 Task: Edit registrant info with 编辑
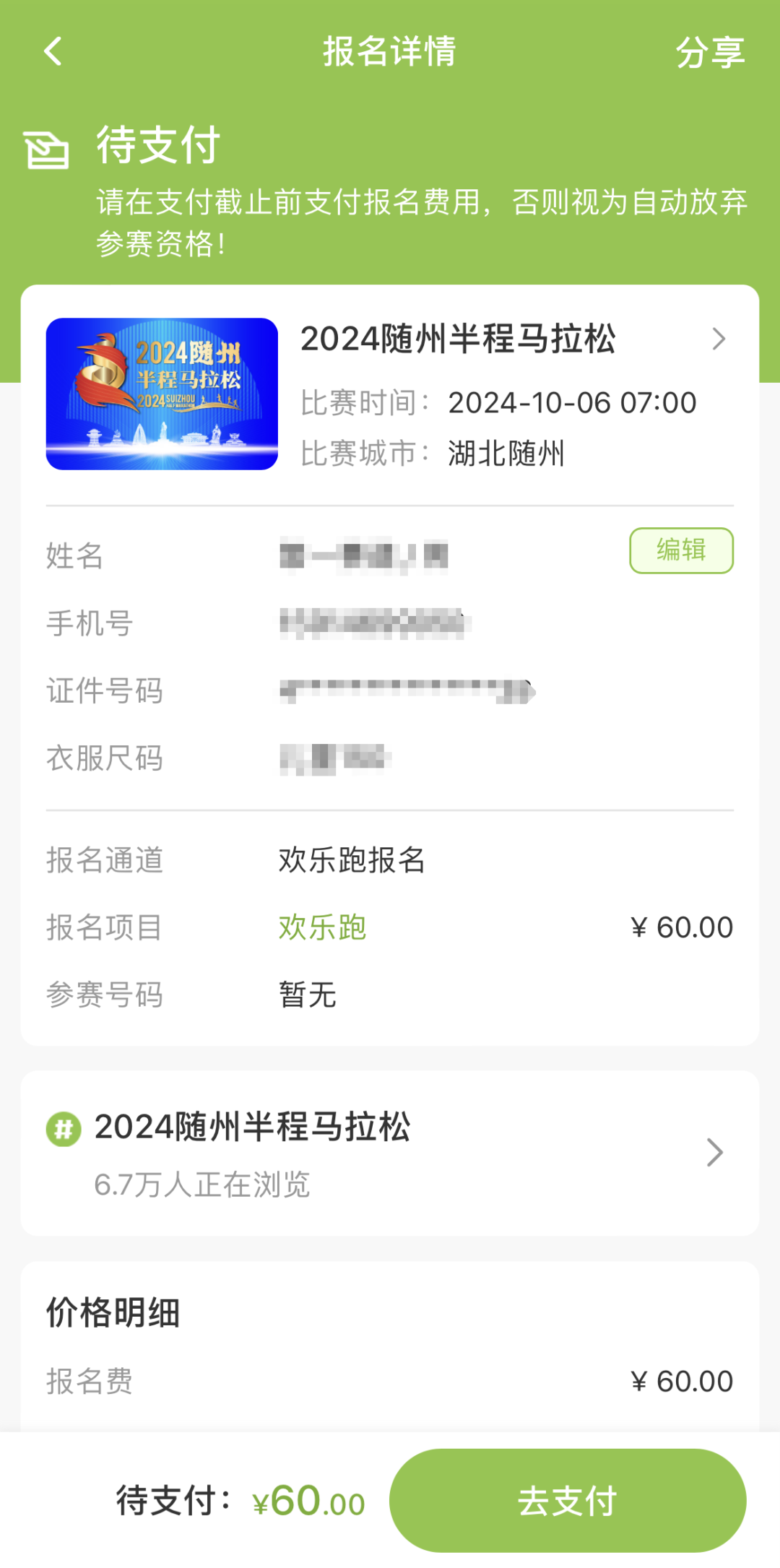[680, 550]
